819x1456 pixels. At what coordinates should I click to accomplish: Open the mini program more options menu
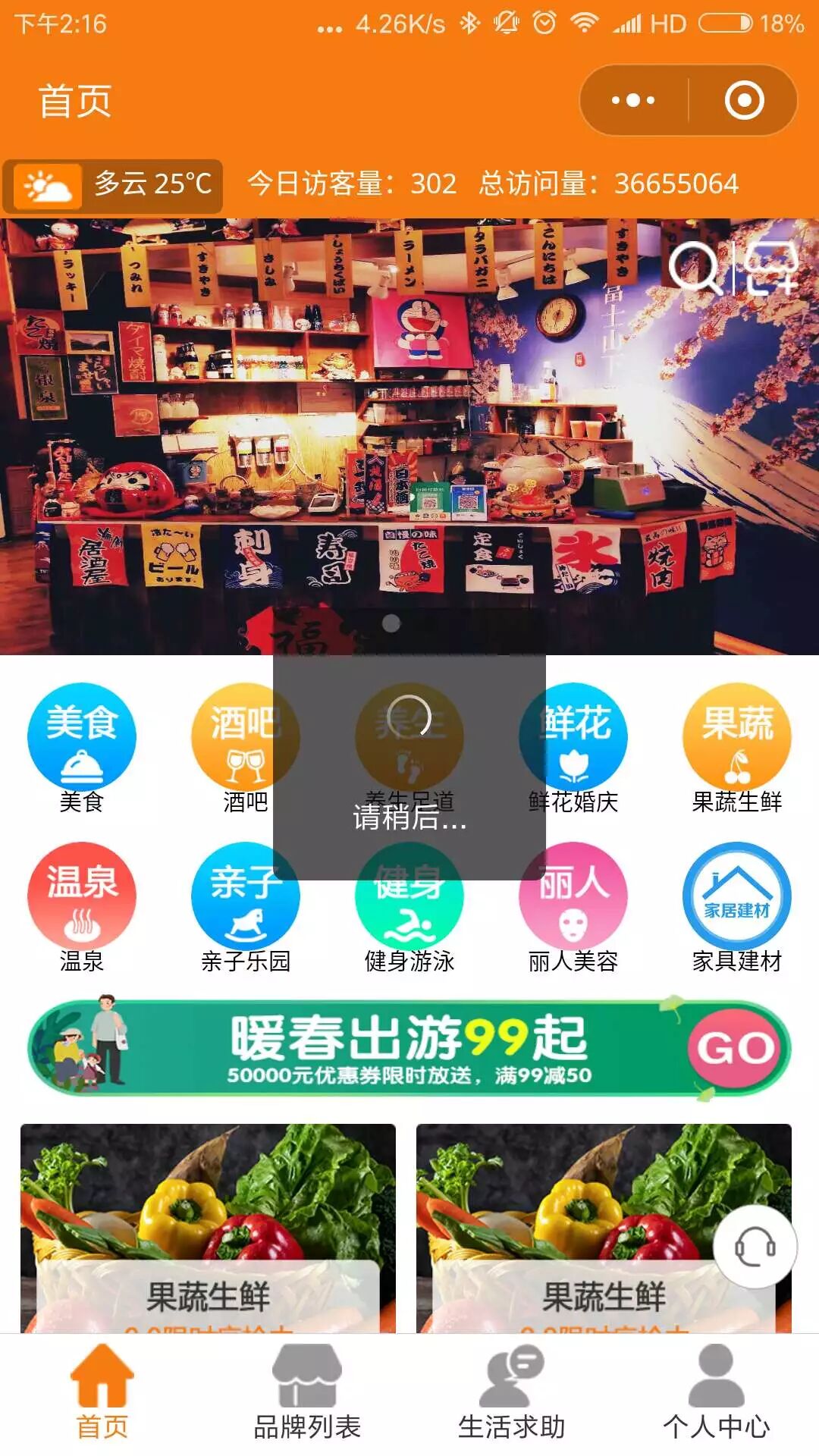coord(633,100)
